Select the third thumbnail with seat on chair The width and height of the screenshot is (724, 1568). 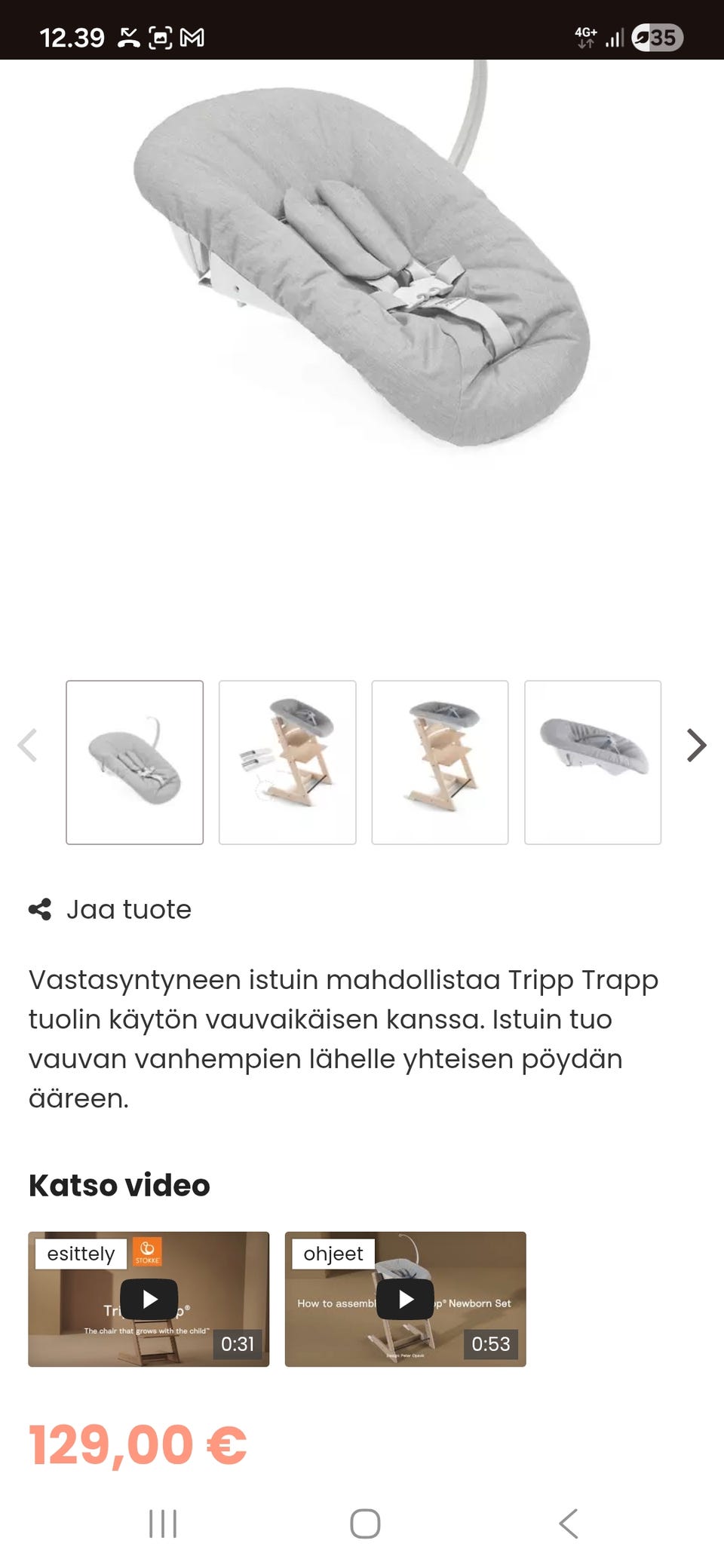click(440, 762)
